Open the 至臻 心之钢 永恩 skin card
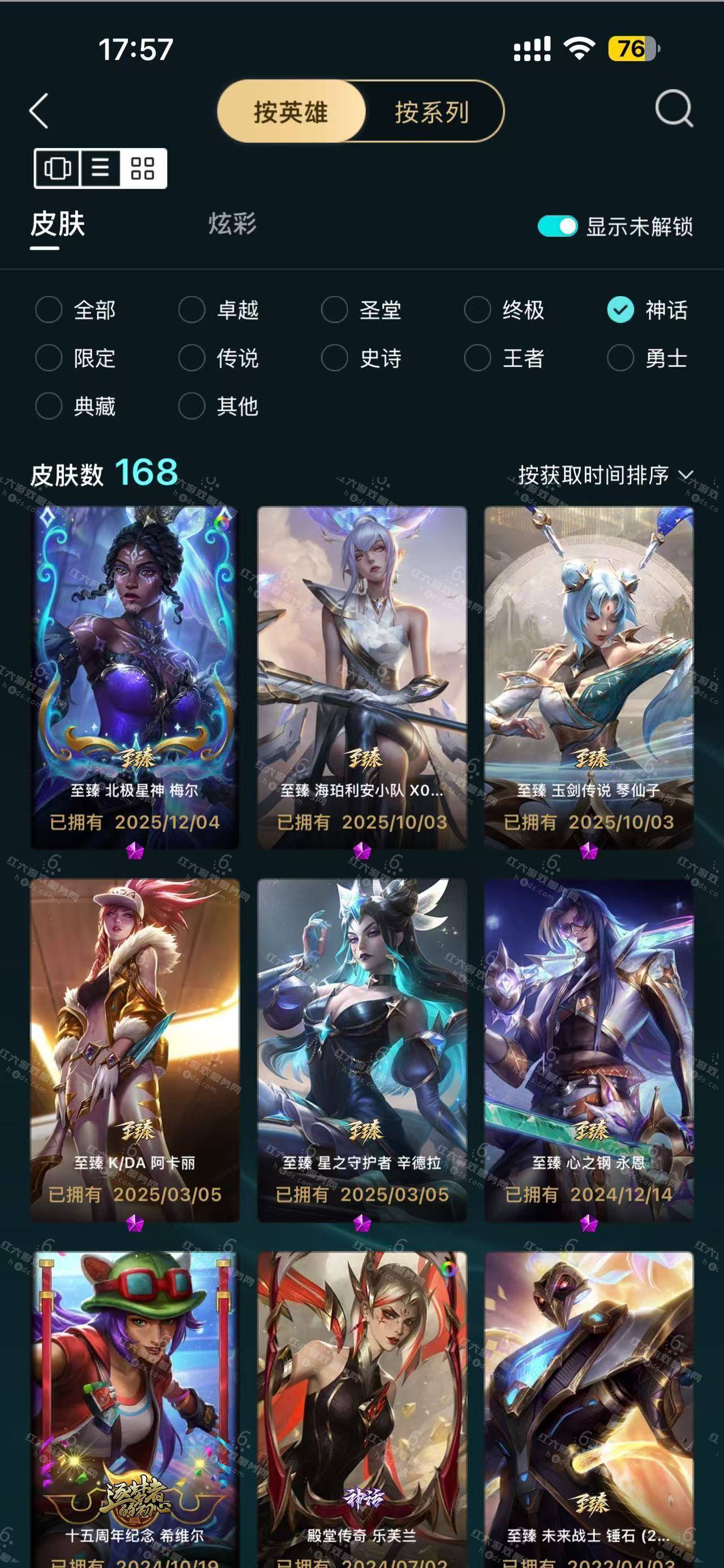 point(588,1048)
